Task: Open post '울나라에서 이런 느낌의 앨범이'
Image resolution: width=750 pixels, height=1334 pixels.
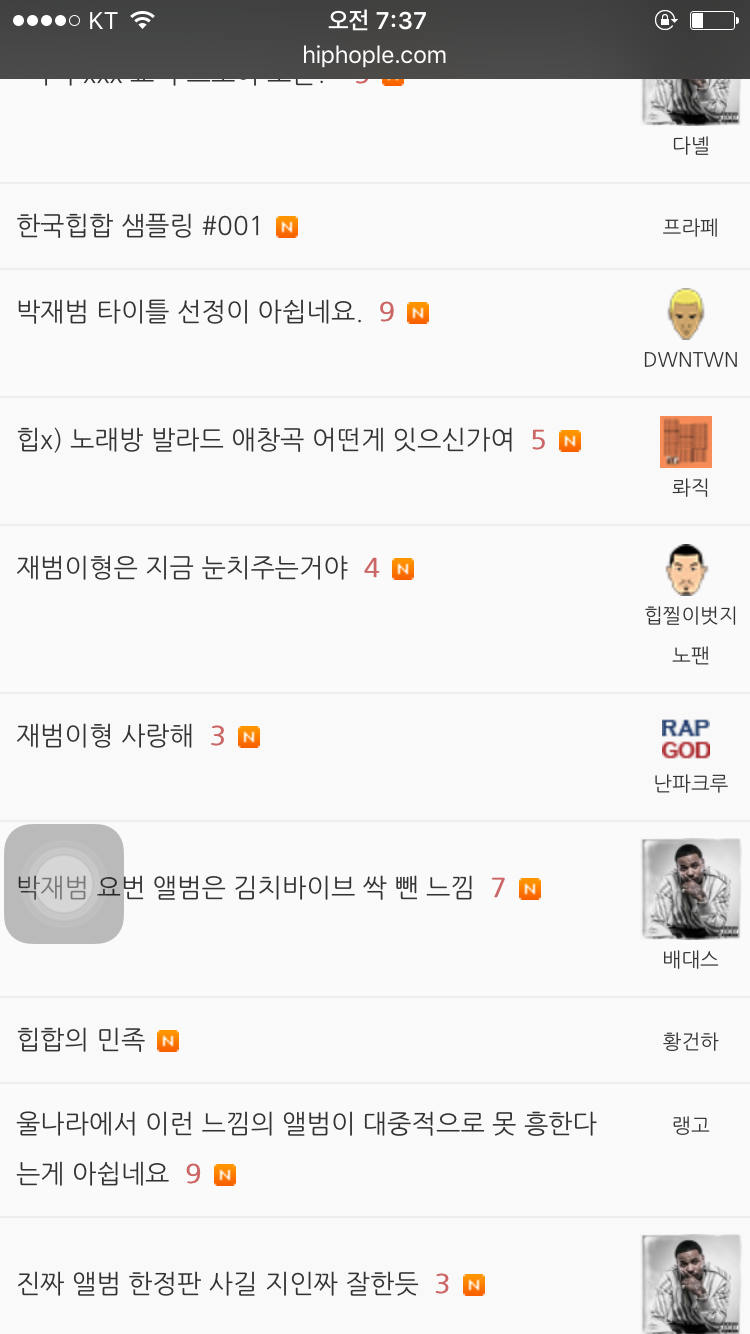Action: click(306, 1124)
